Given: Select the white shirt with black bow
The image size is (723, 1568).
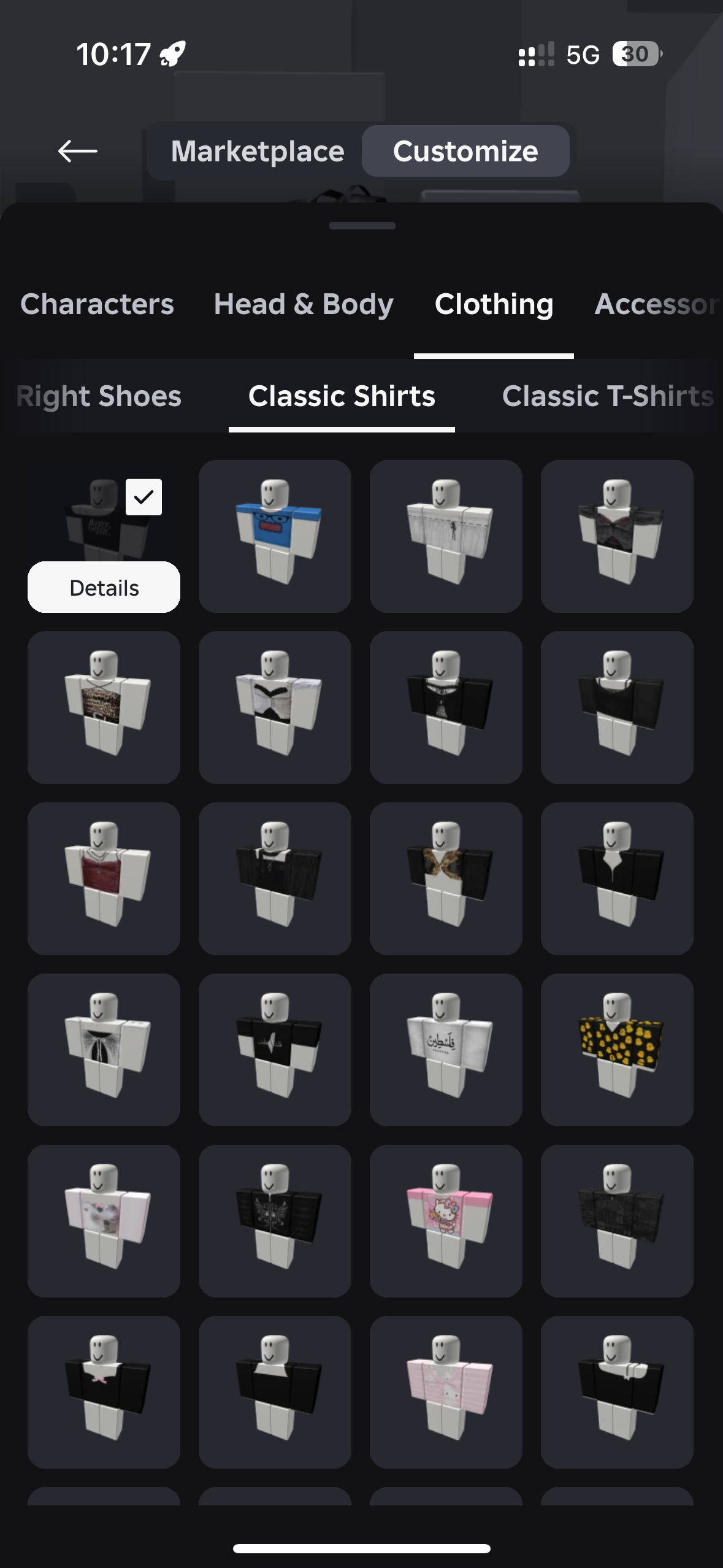Looking at the screenshot, I should click(x=104, y=1050).
